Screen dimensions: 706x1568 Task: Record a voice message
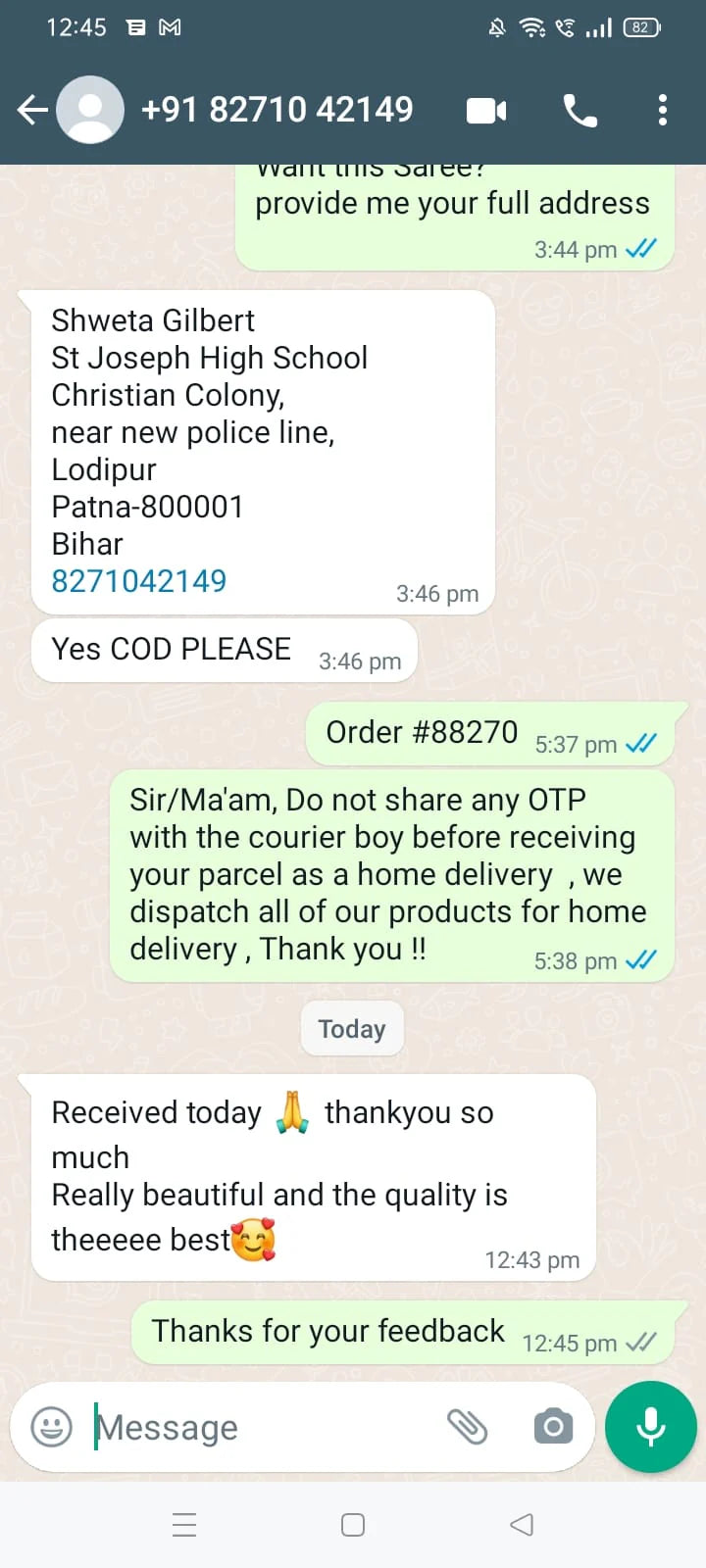[651, 1427]
